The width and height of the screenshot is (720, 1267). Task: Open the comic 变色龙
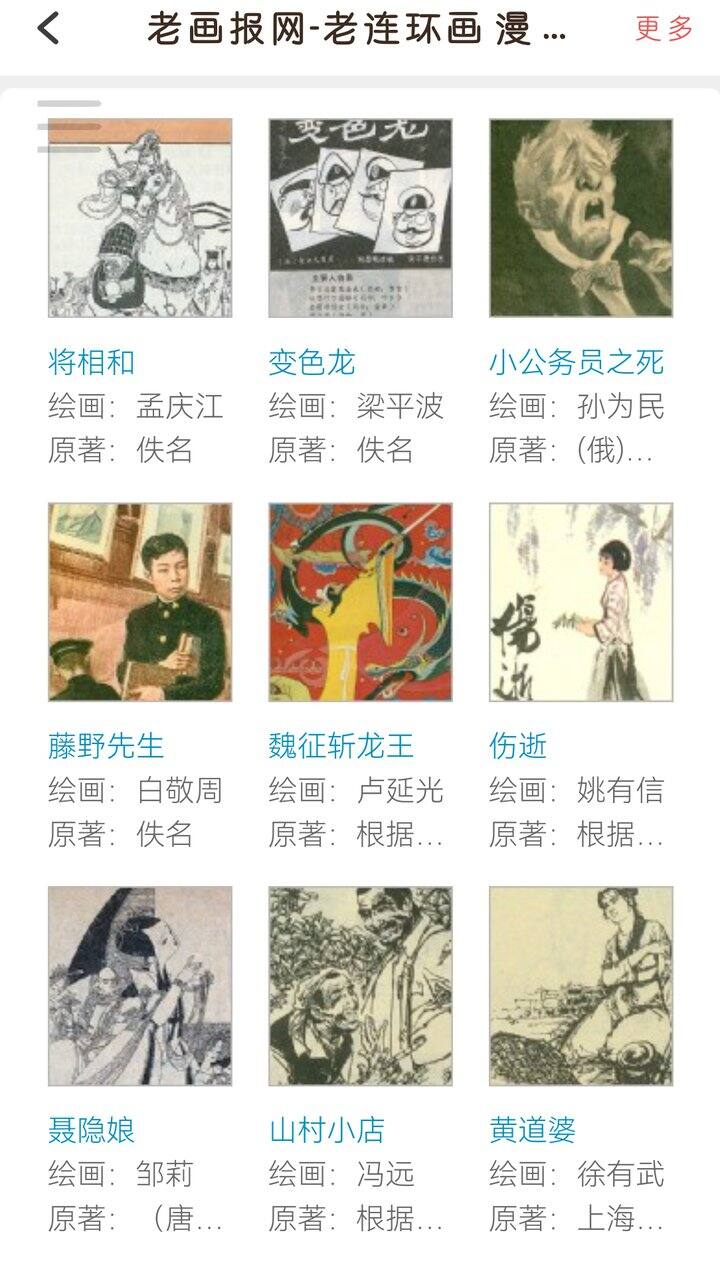click(x=360, y=218)
